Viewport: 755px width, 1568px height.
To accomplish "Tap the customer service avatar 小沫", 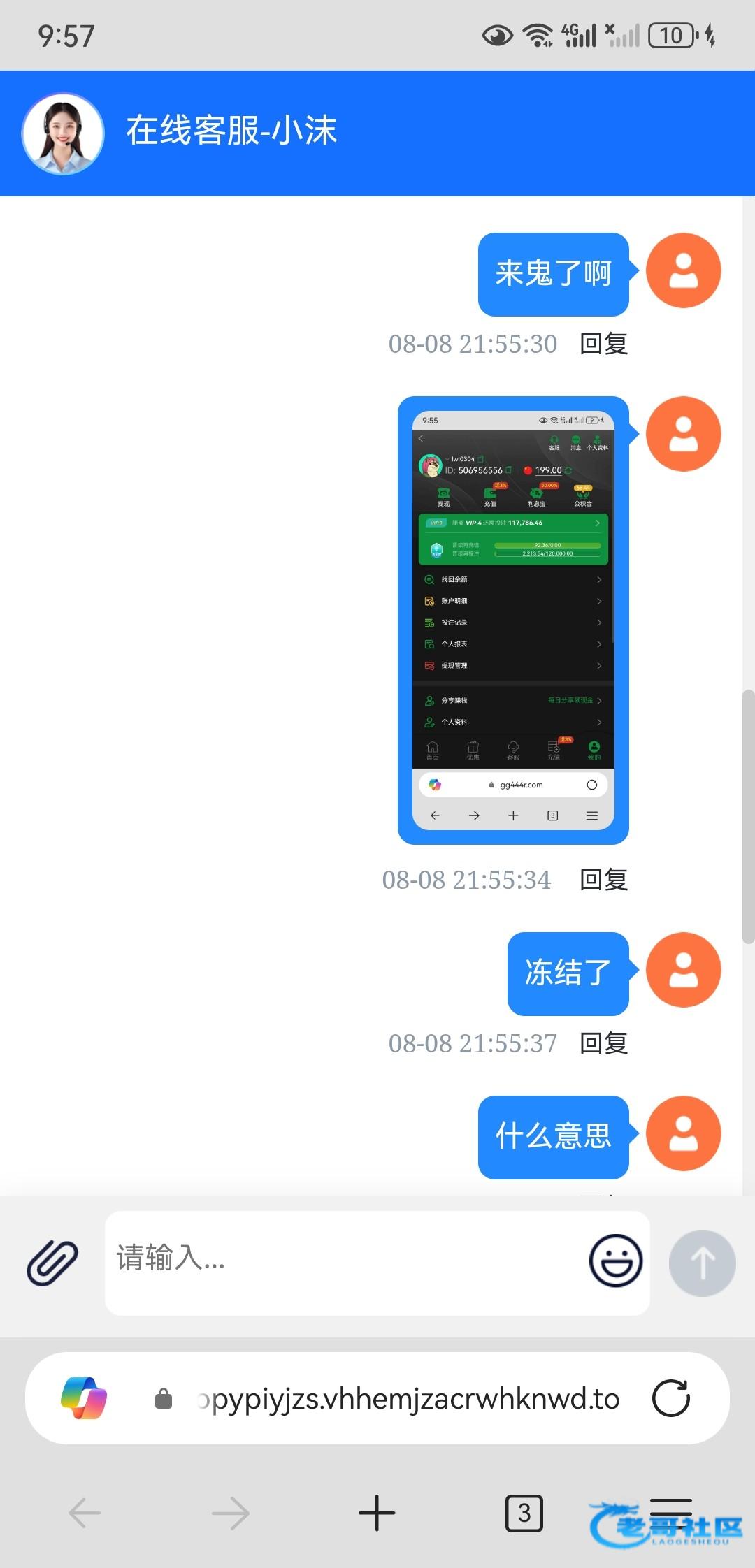I will [63, 133].
